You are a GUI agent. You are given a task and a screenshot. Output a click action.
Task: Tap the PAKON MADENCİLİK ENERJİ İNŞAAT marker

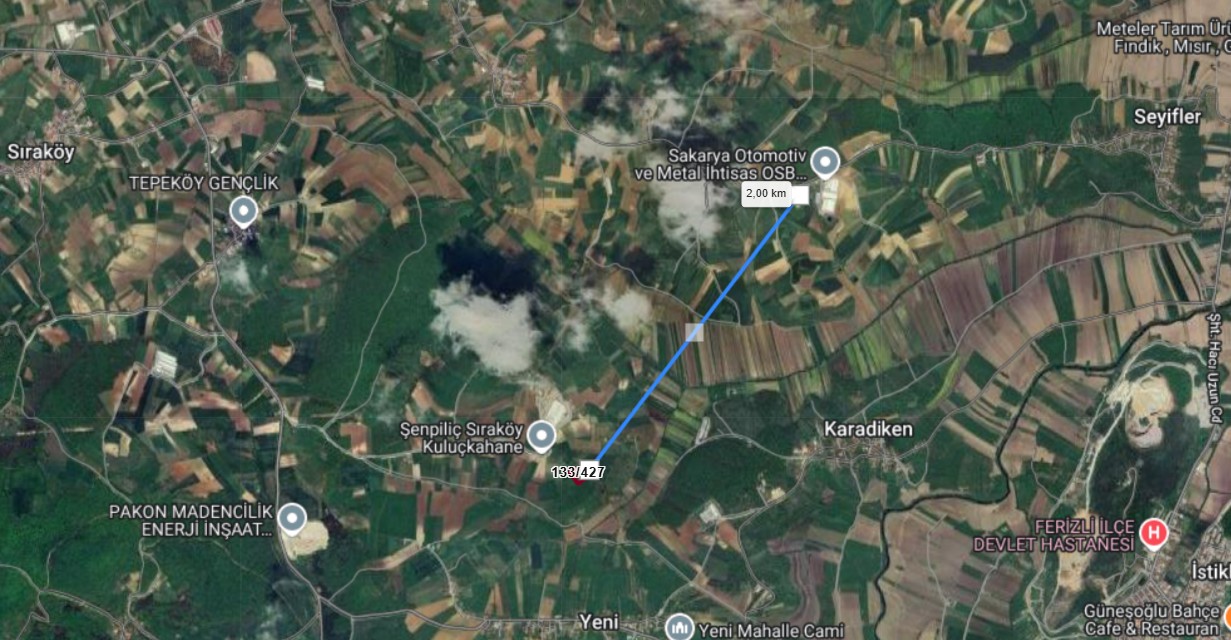click(291, 518)
